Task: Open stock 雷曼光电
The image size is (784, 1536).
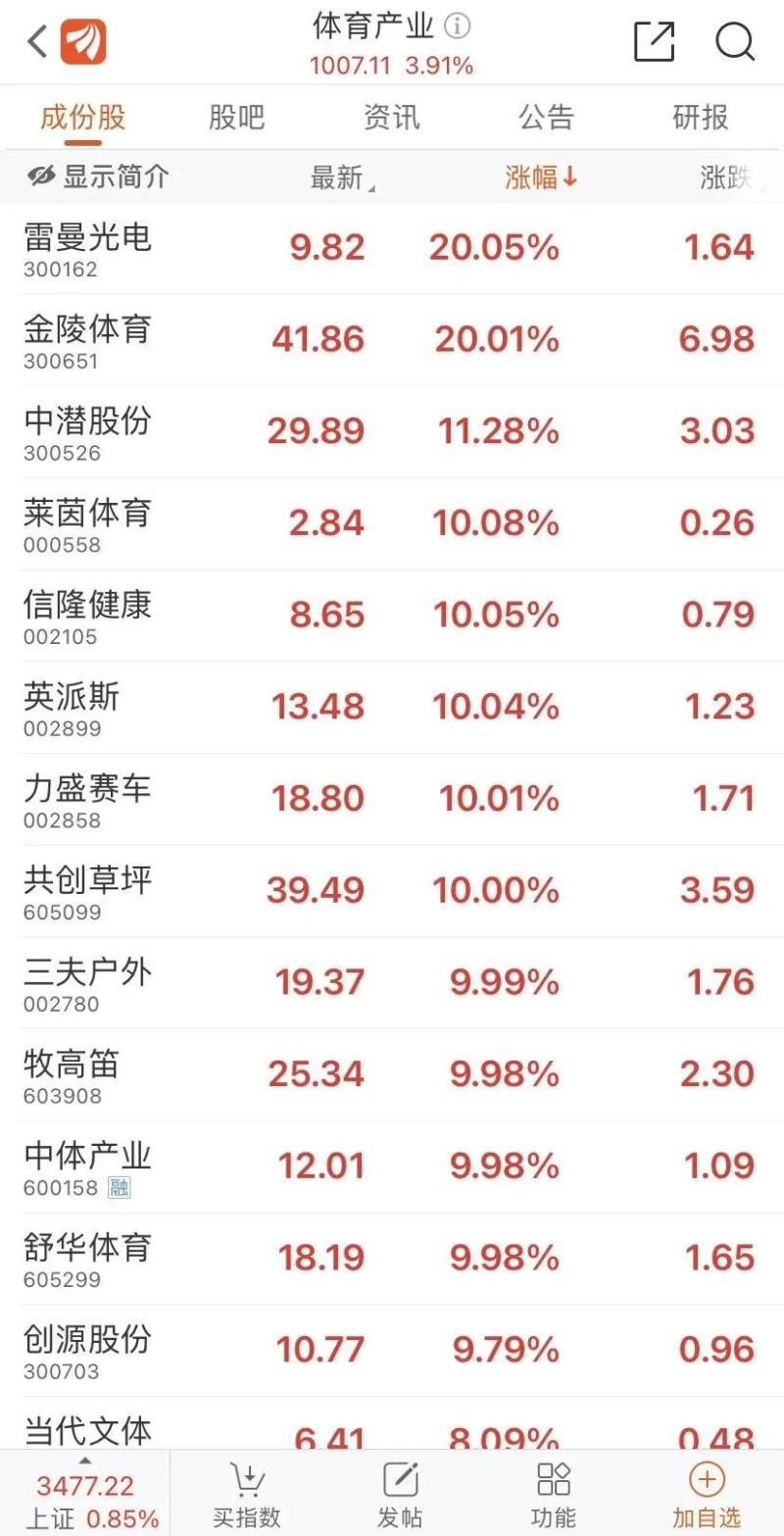Action: 392,248
